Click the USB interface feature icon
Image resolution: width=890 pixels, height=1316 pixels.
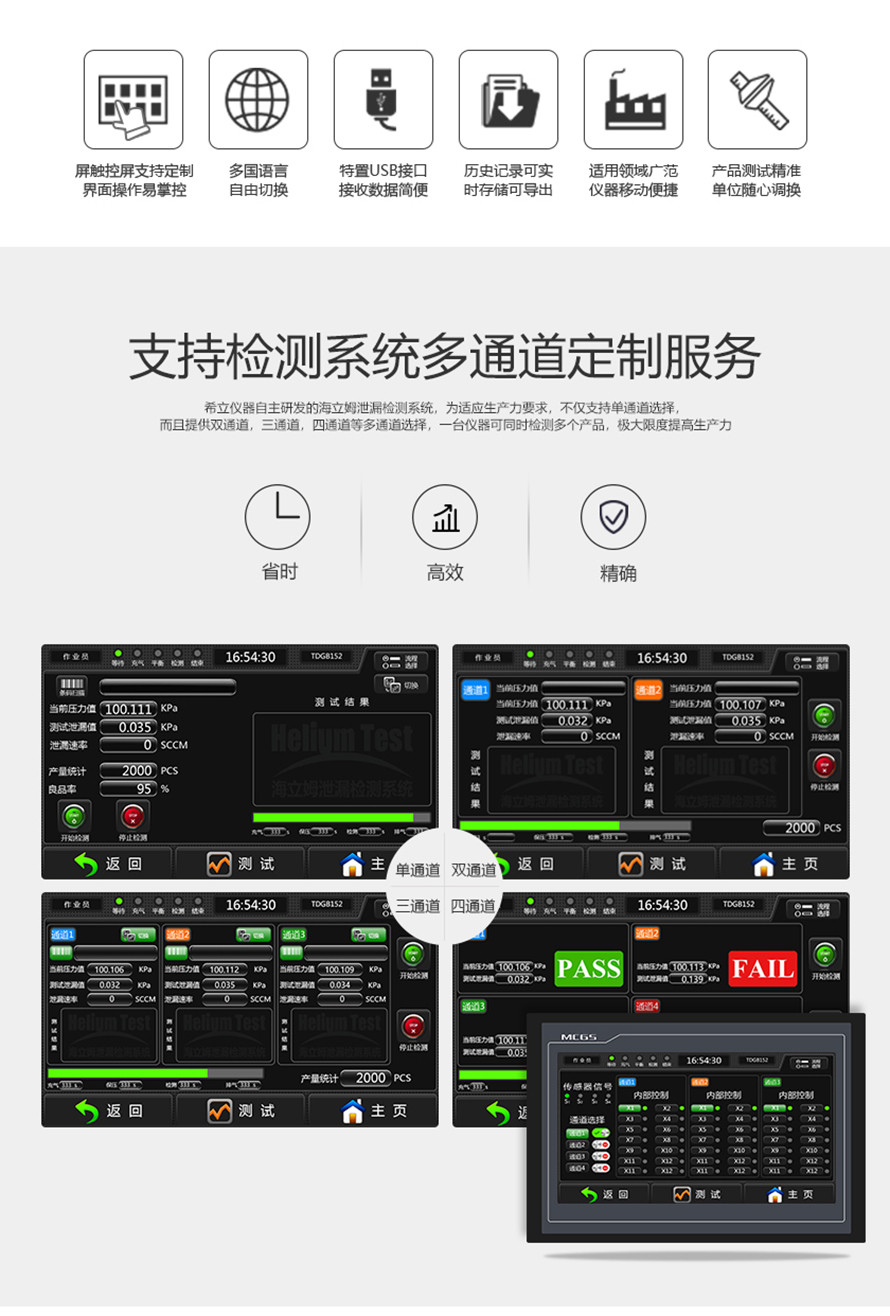[383, 98]
